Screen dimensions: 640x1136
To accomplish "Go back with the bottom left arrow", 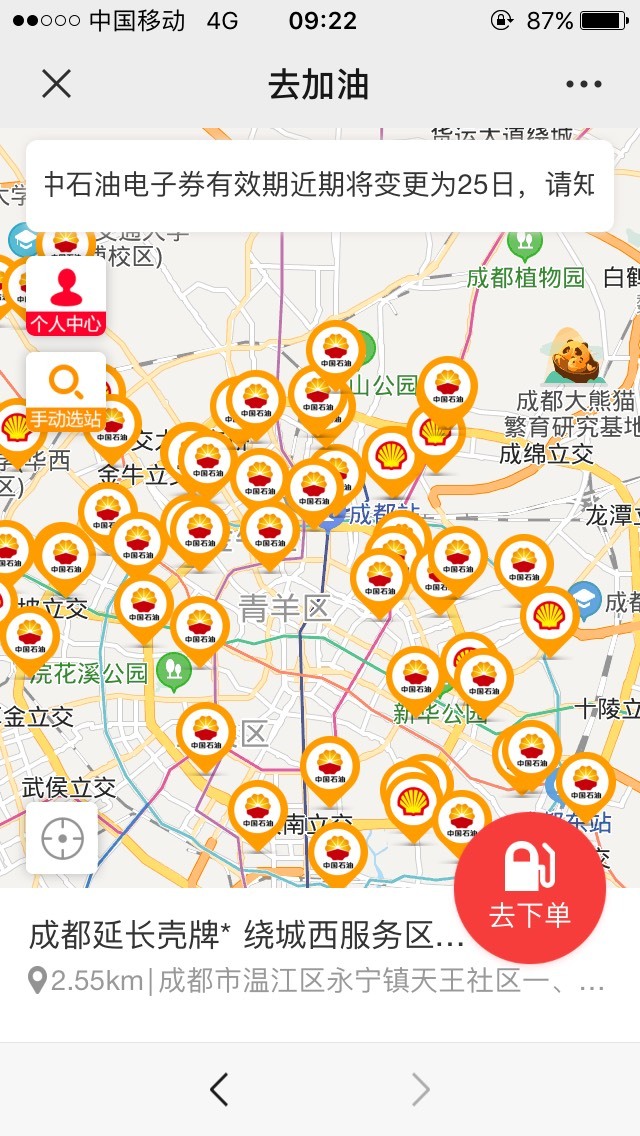I will pos(219,1089).
